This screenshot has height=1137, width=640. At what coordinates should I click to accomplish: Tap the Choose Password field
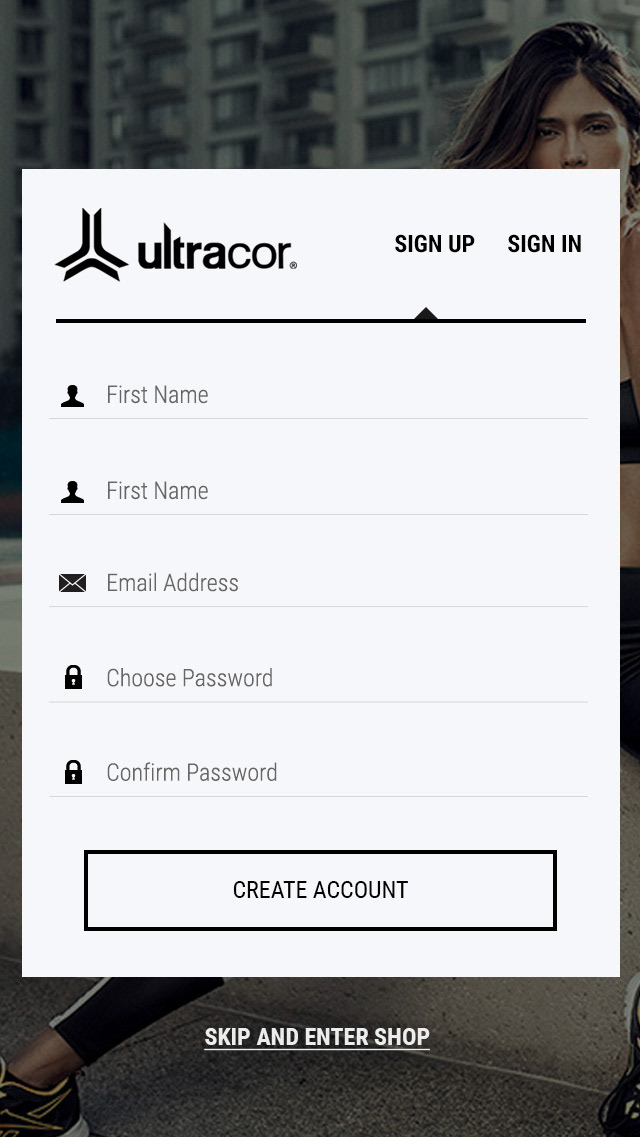(318, 678)
